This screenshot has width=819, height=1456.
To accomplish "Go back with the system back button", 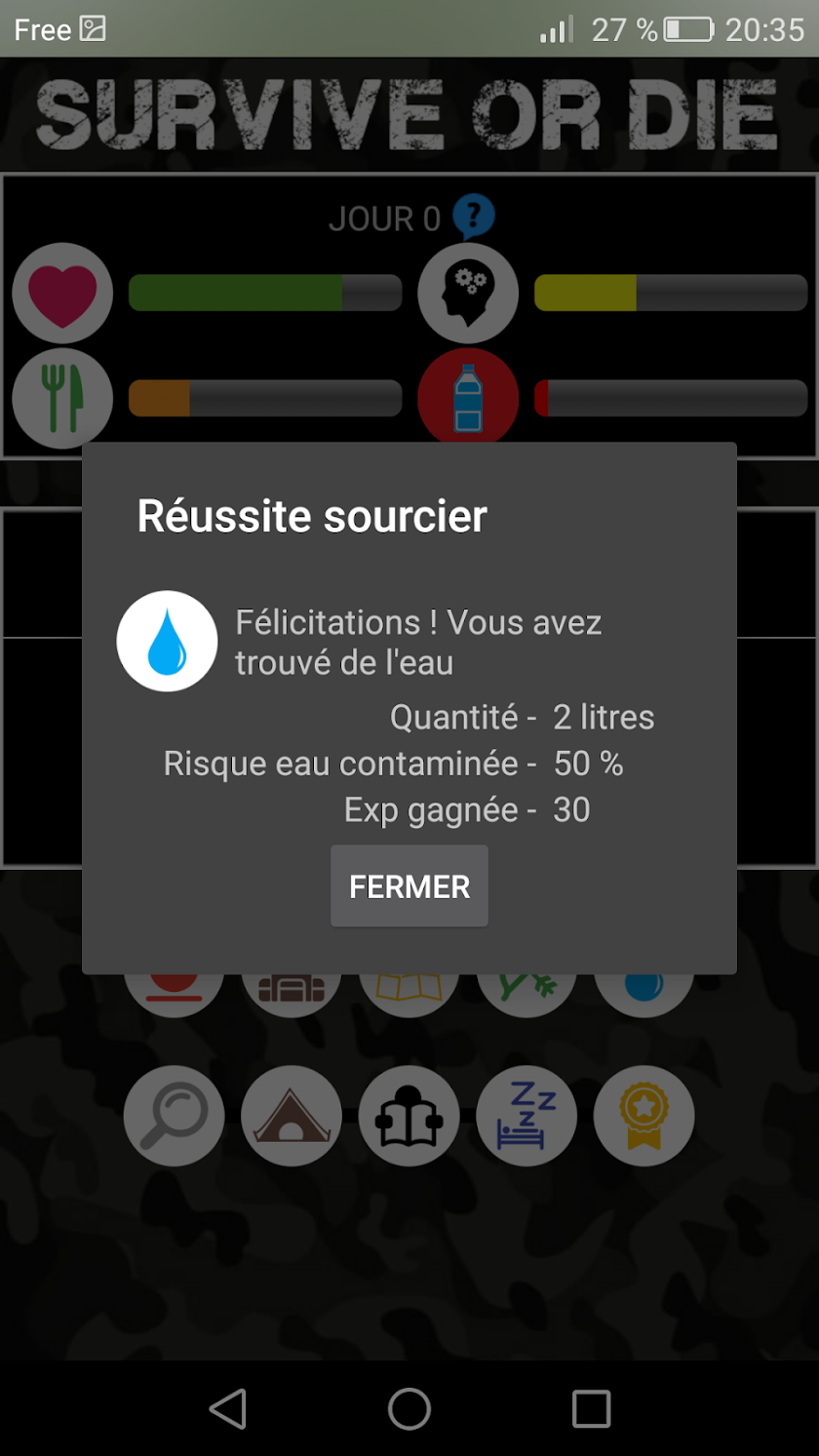I will 228,1408.
